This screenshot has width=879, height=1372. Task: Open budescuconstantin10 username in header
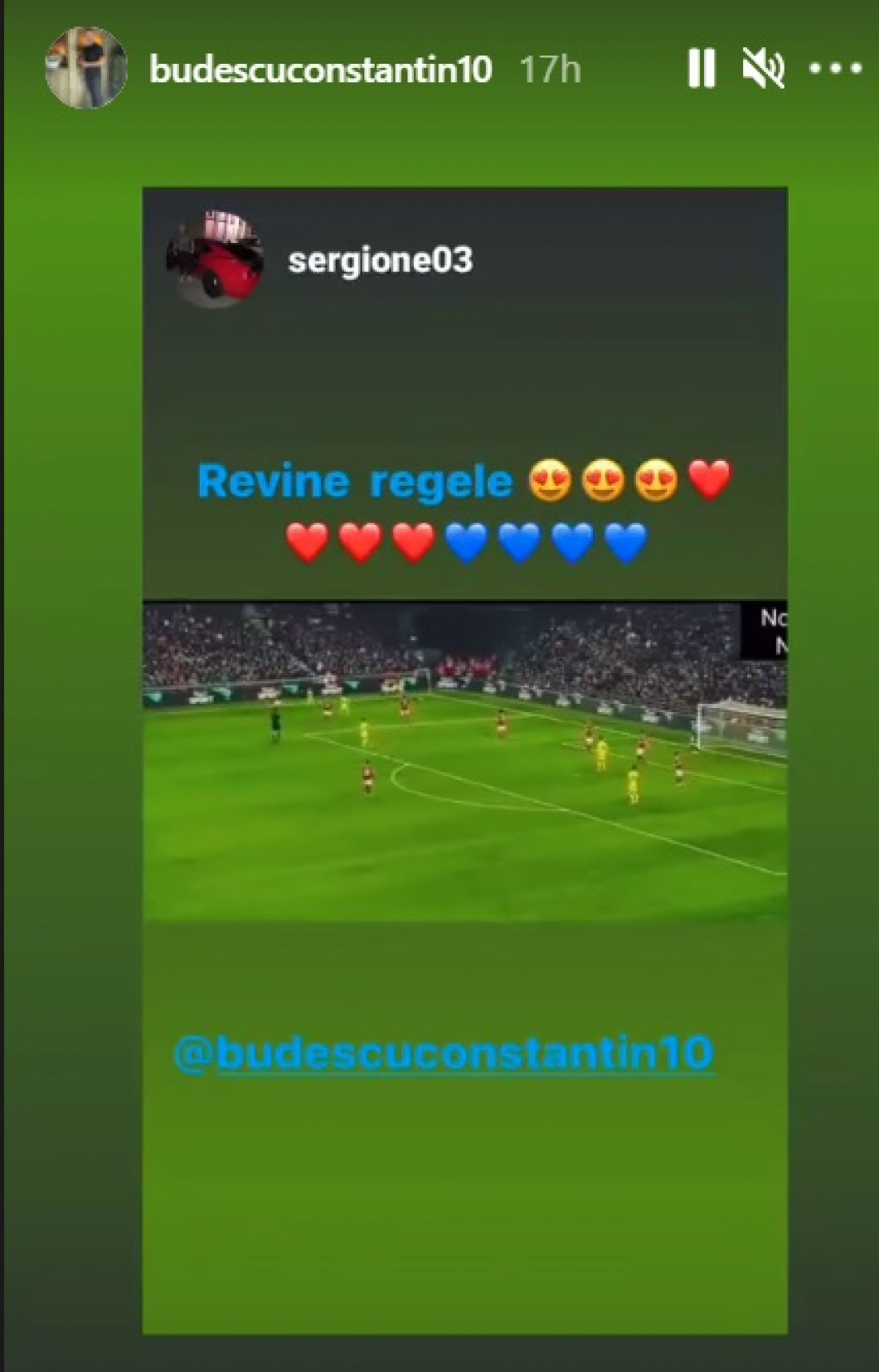pyautogui.click(x=320, y=70)
